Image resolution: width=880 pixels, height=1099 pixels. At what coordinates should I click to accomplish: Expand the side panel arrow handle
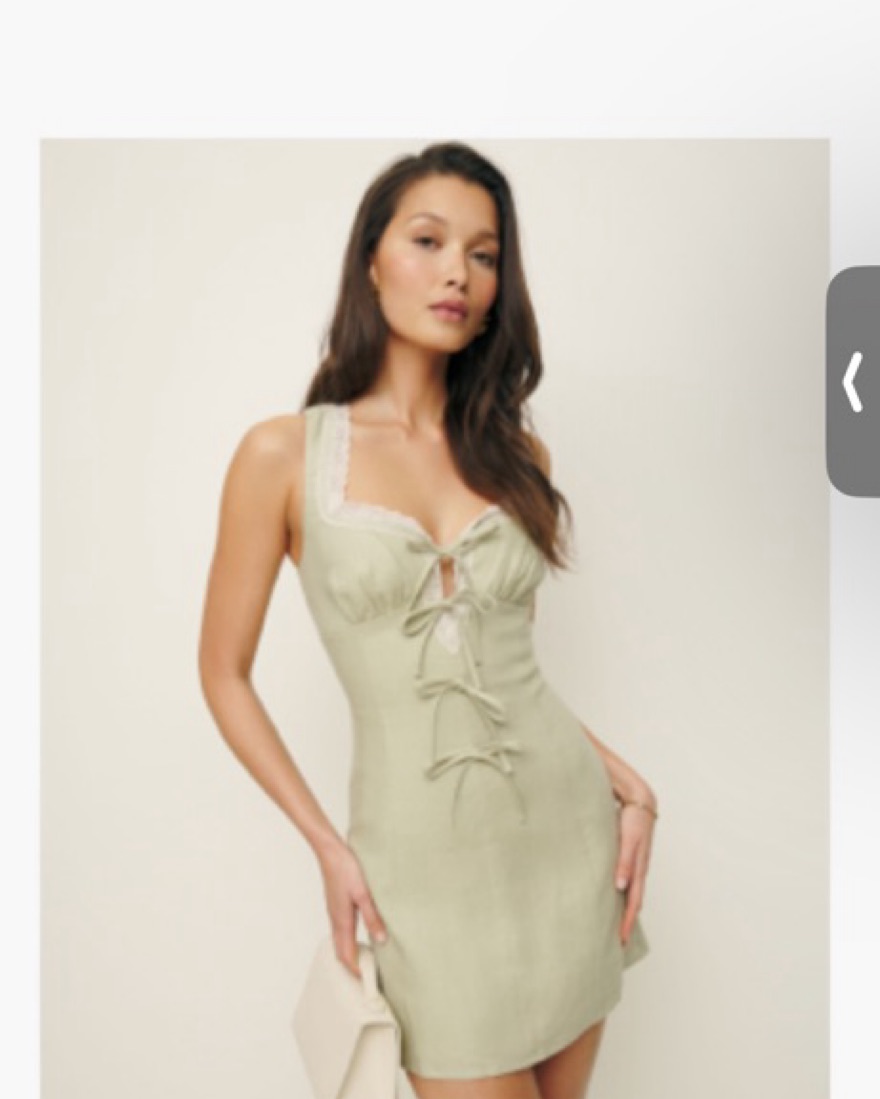(853, 381)
